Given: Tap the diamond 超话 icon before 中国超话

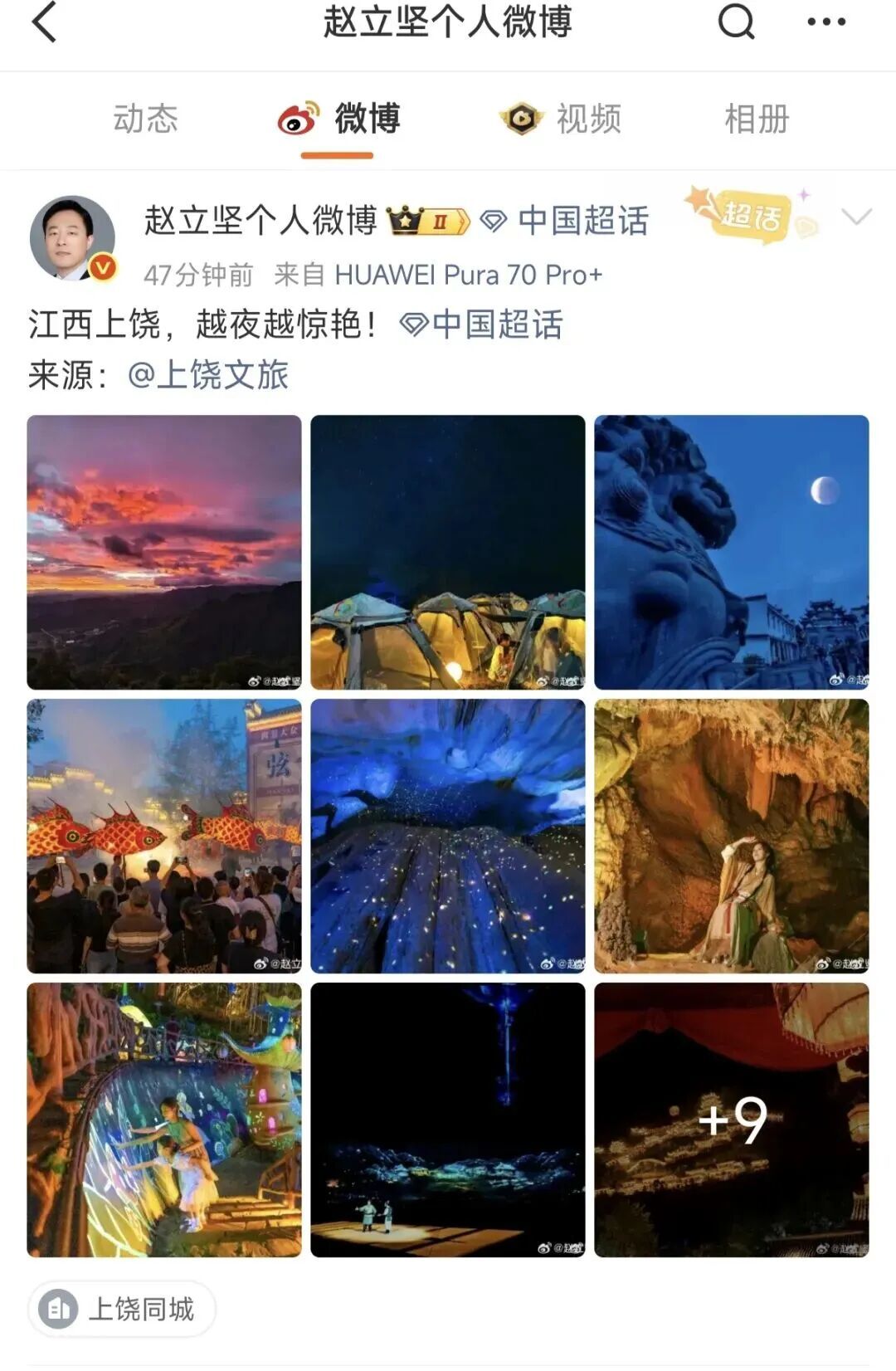Looking at the screenshot, I should tap(495, 217).
